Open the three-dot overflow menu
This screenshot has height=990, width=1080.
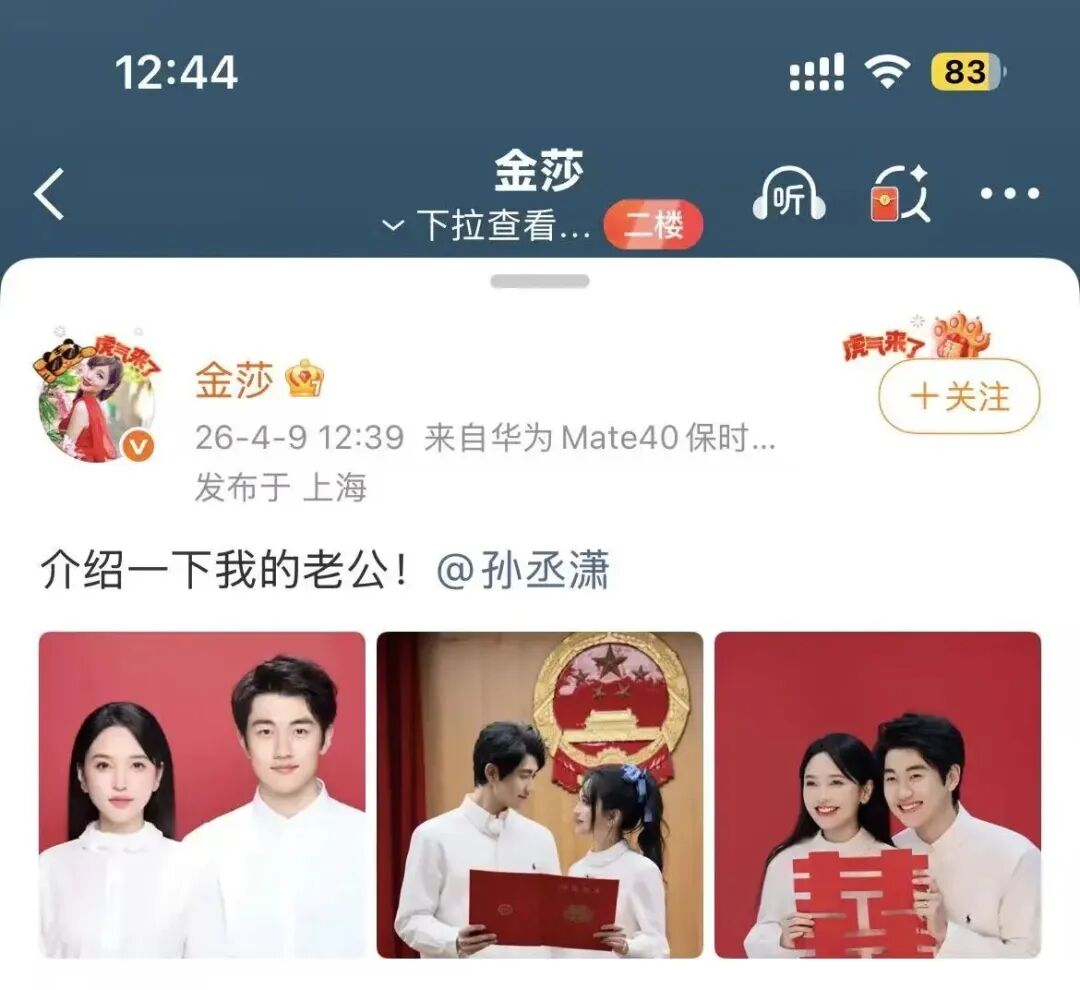point(1009,194)
